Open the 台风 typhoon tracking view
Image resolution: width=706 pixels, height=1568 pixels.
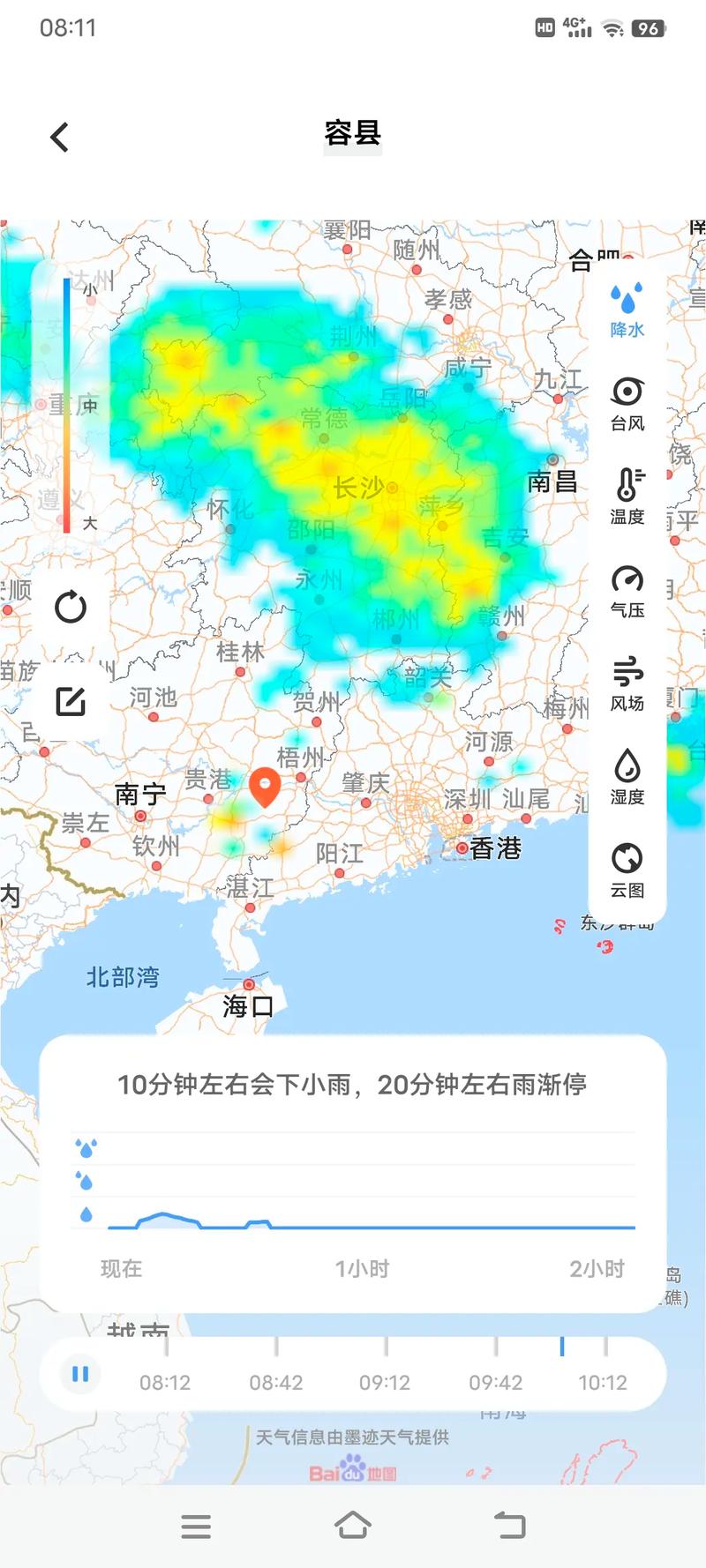(627, 402)
